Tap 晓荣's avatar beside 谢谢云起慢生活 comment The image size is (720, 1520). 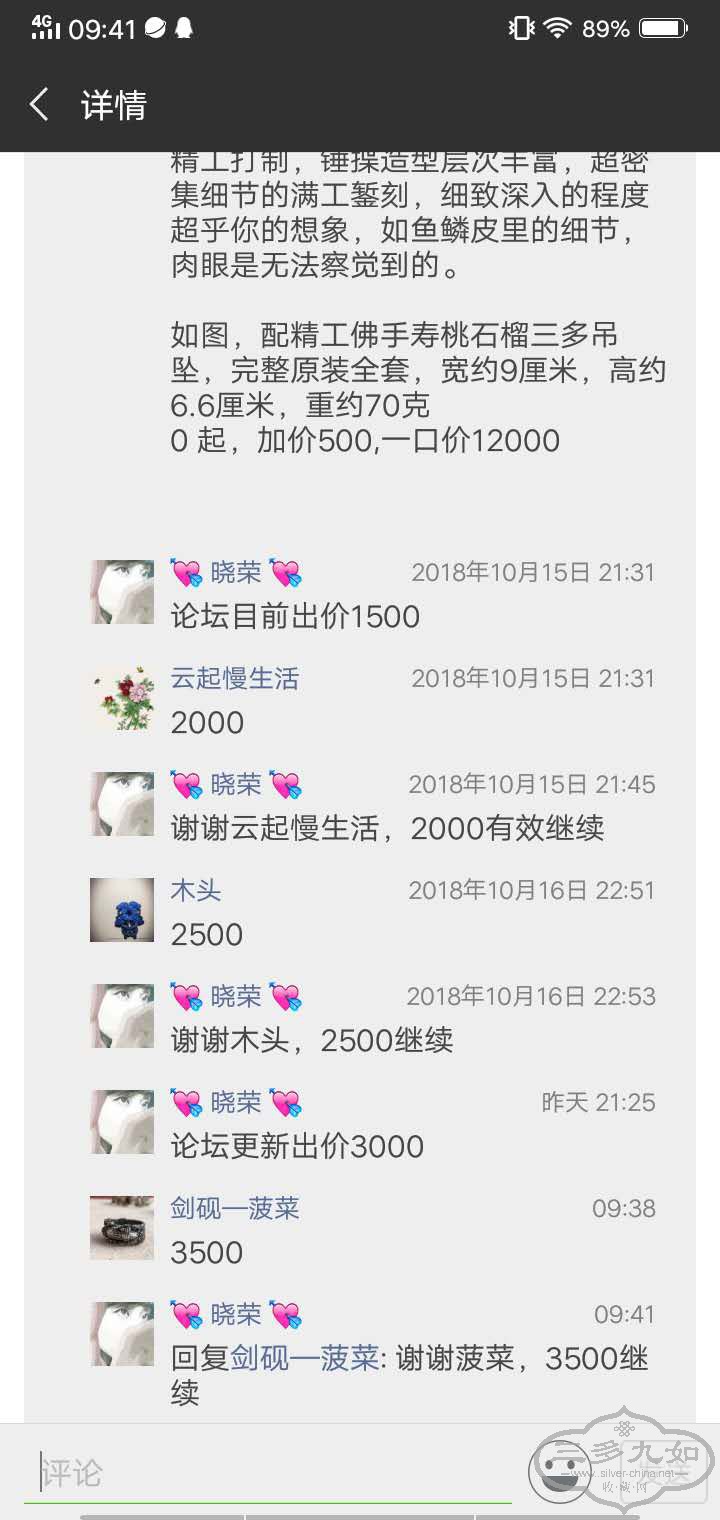click(122, 804)
